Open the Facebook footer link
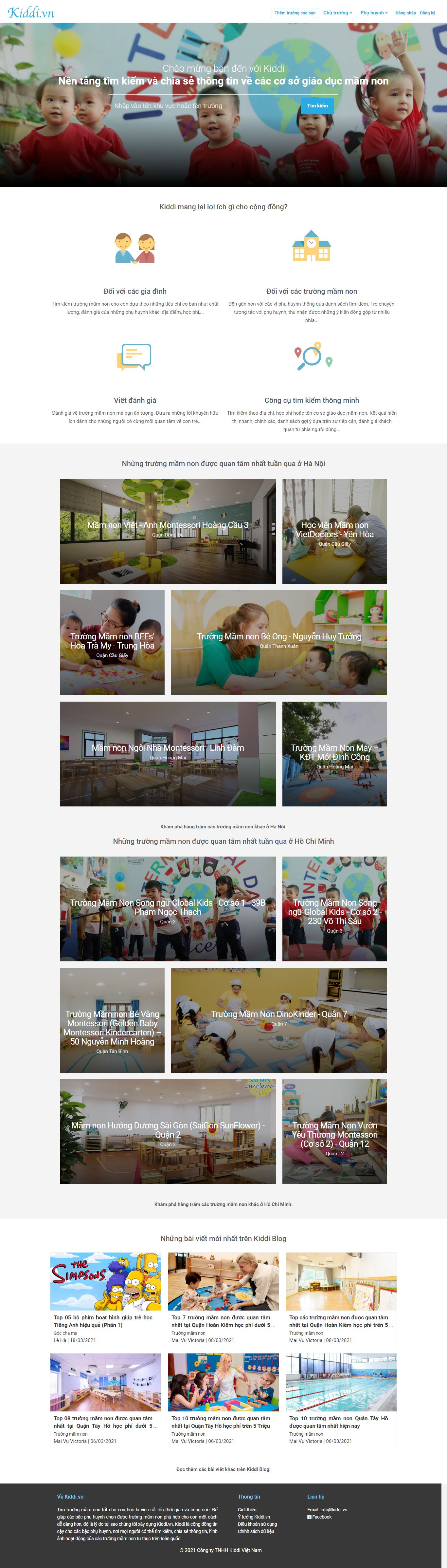The height and width of the screenshot is (1568, 447). click(x=321, y=1517)
